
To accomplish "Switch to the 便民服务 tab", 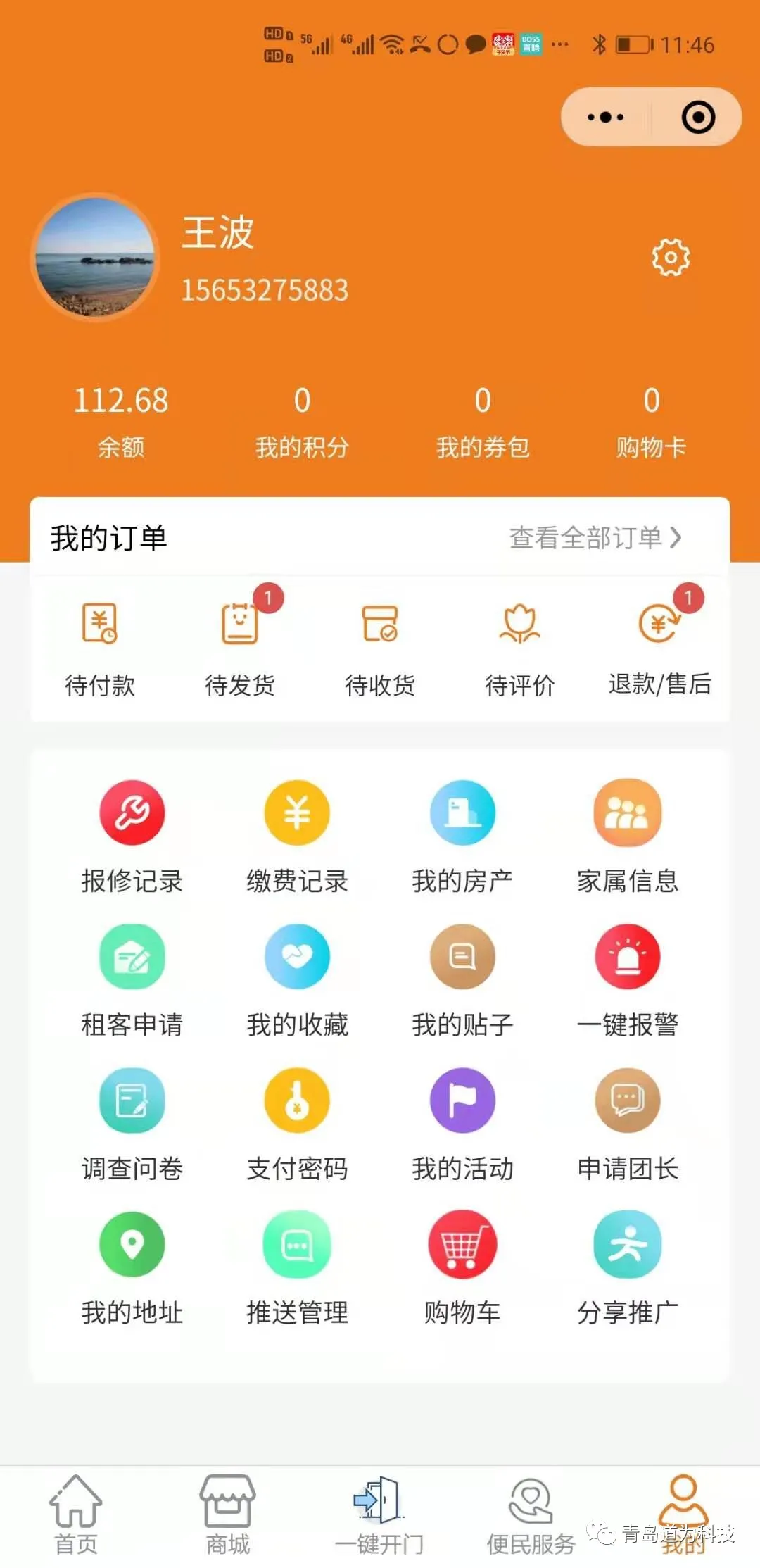I will click(531, 1514).
